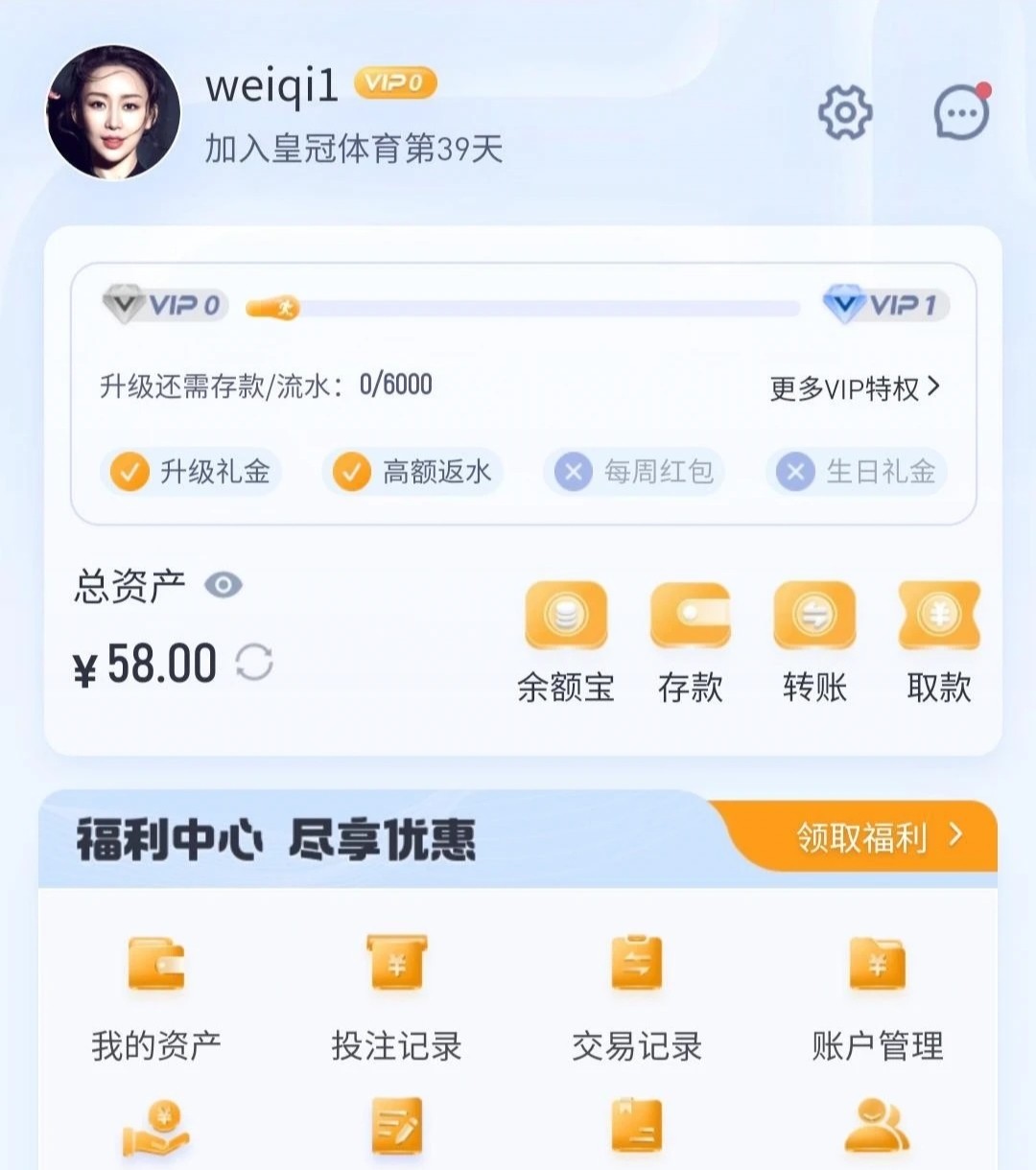
Task: View 投注记录
Action: [x=396, y=997]
